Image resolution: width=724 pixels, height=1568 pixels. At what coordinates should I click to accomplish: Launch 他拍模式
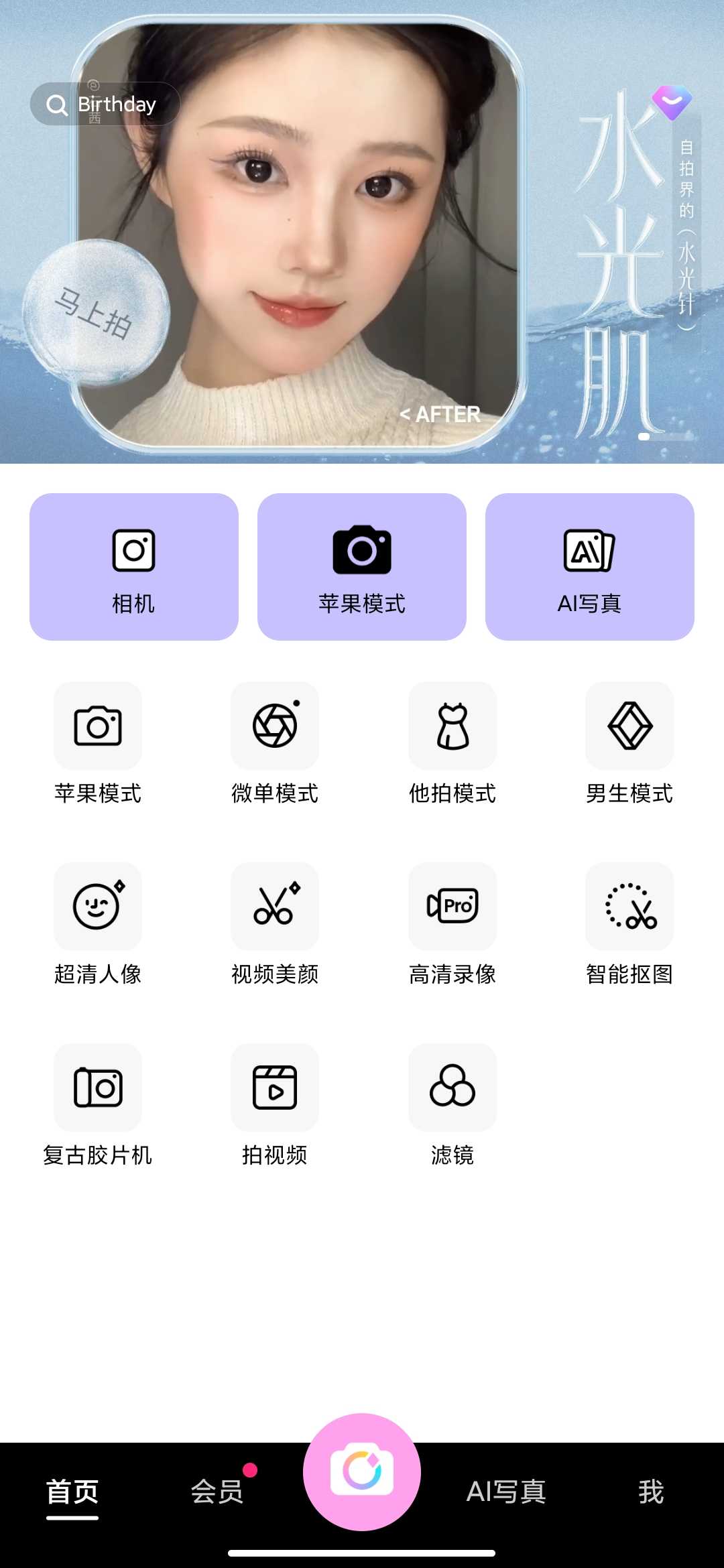click(452, 744)
